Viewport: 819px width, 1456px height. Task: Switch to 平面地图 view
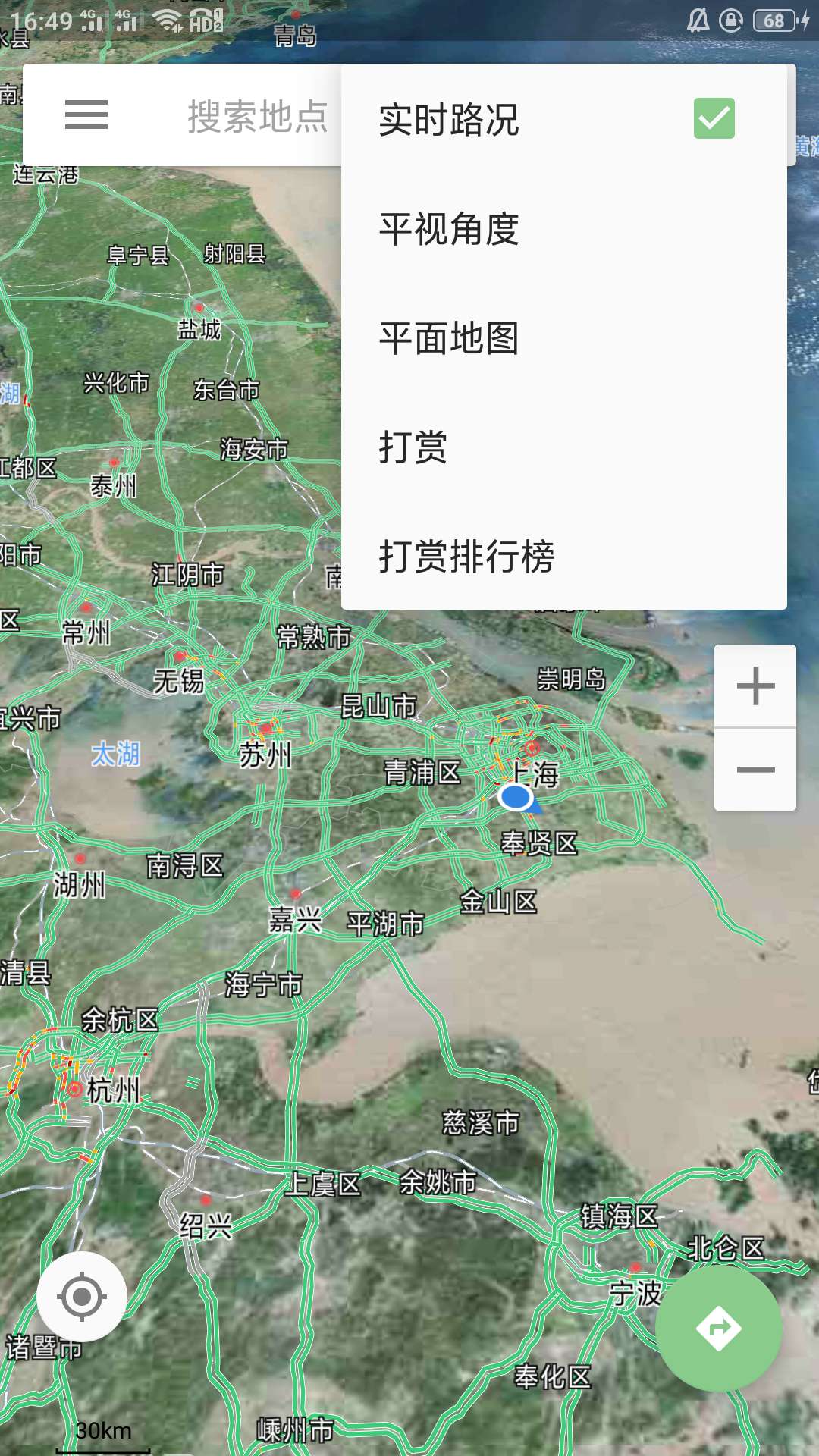449,338
